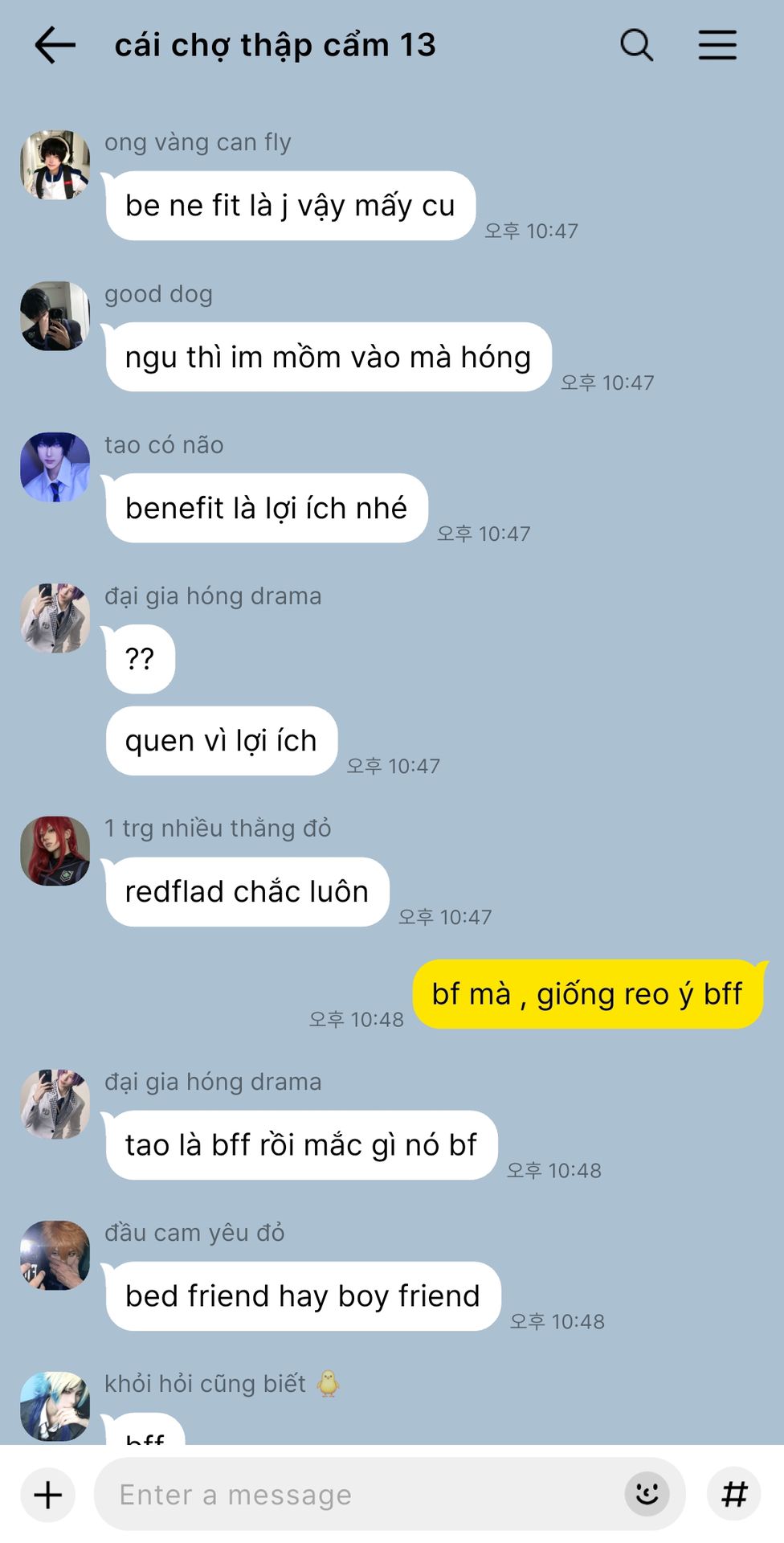Open the chat room hamburger menu
Viewport: 784px width, 1543px height.
[717, 45]
